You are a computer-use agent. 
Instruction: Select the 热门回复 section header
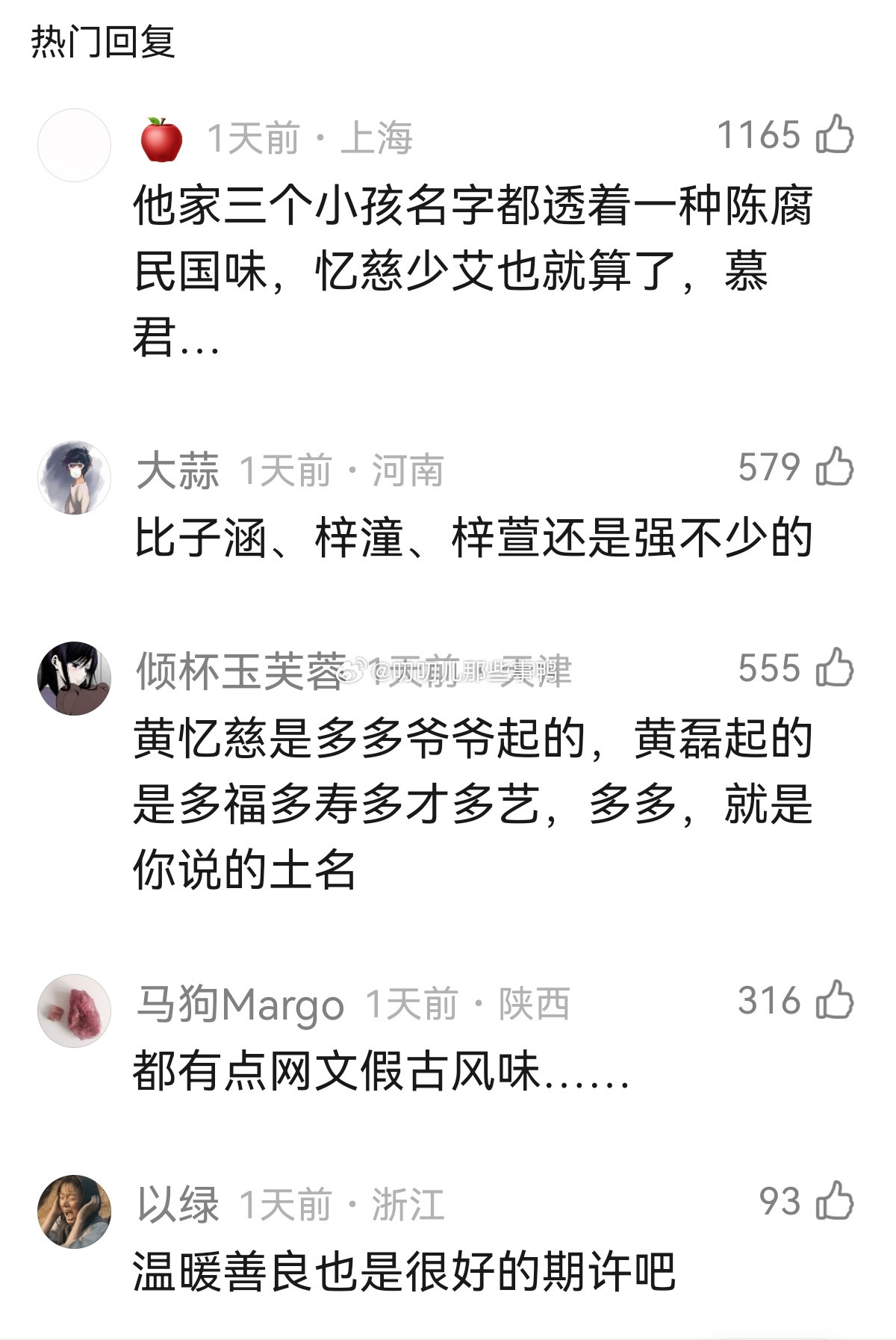coord(105,41)
